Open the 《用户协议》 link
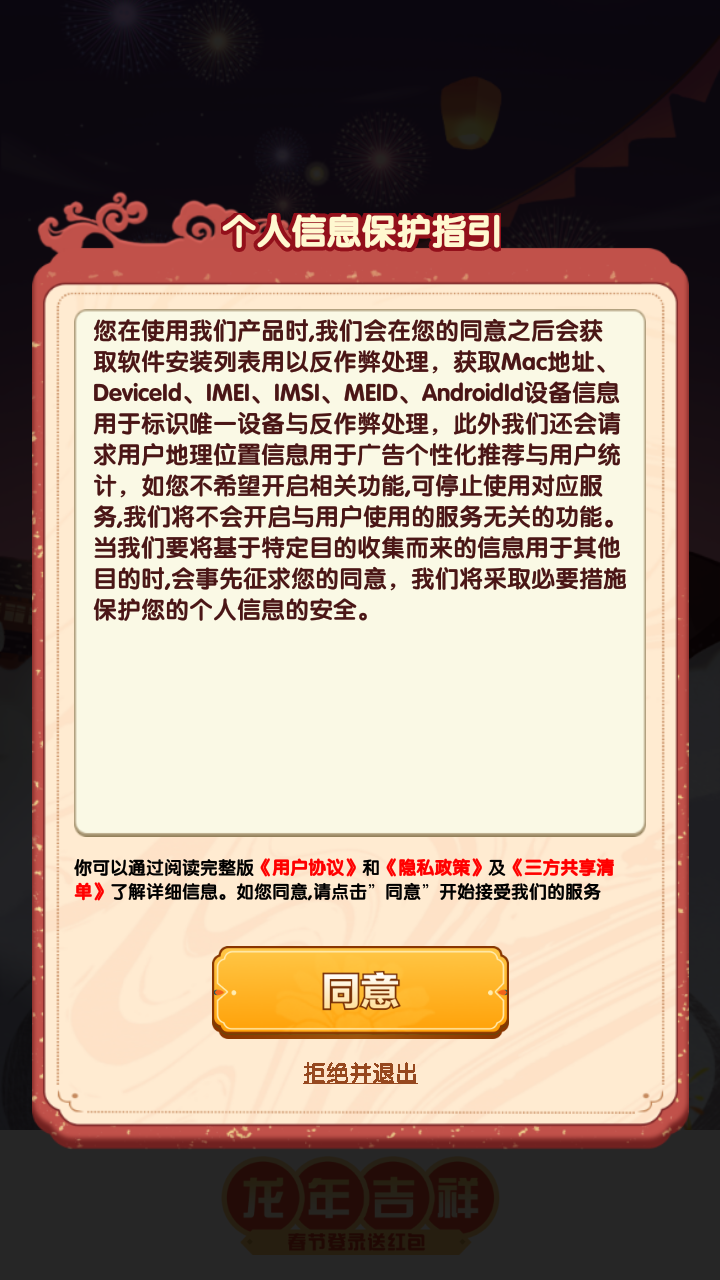The height and width of the screenshot is (1280, 720). point(308,867)
